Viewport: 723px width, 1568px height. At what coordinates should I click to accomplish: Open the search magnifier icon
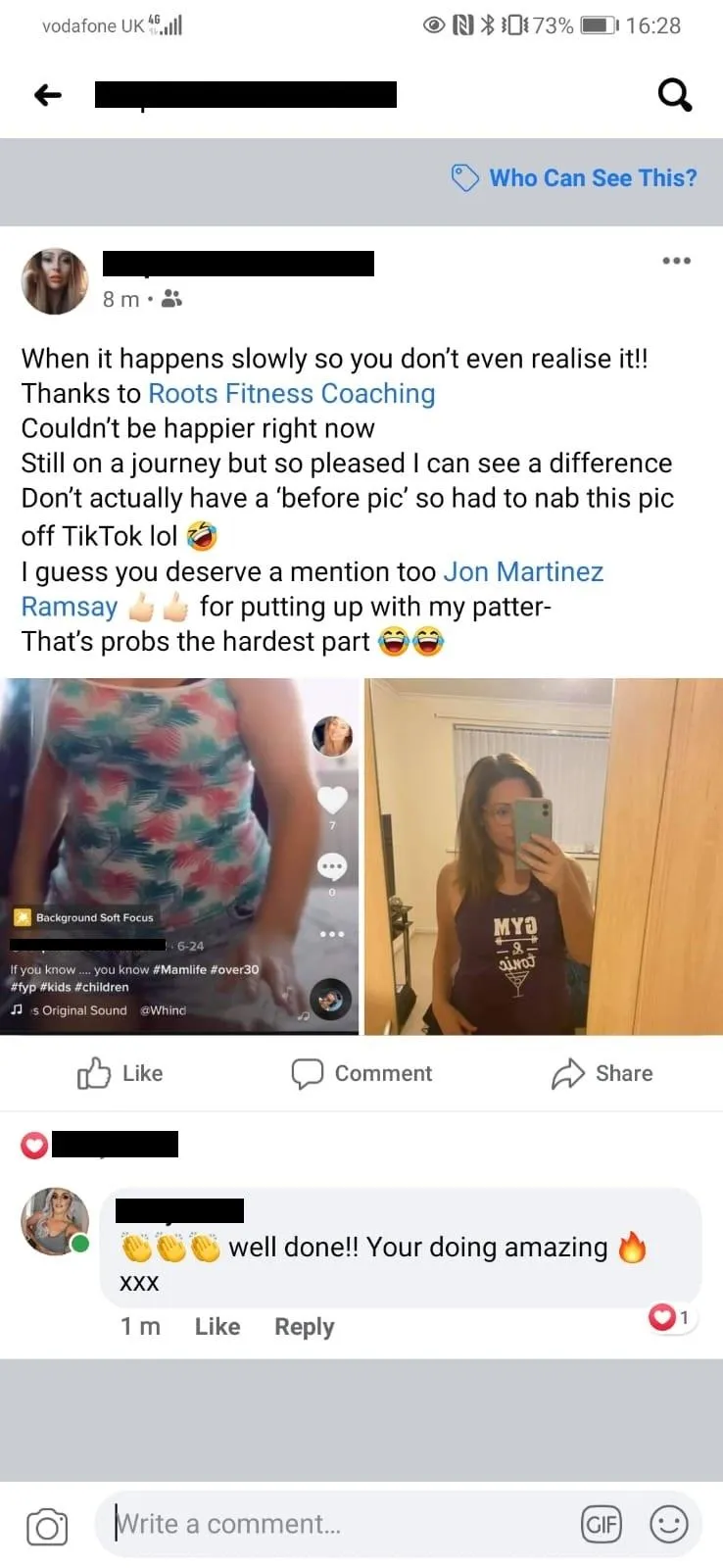click(x=674, y=95)
